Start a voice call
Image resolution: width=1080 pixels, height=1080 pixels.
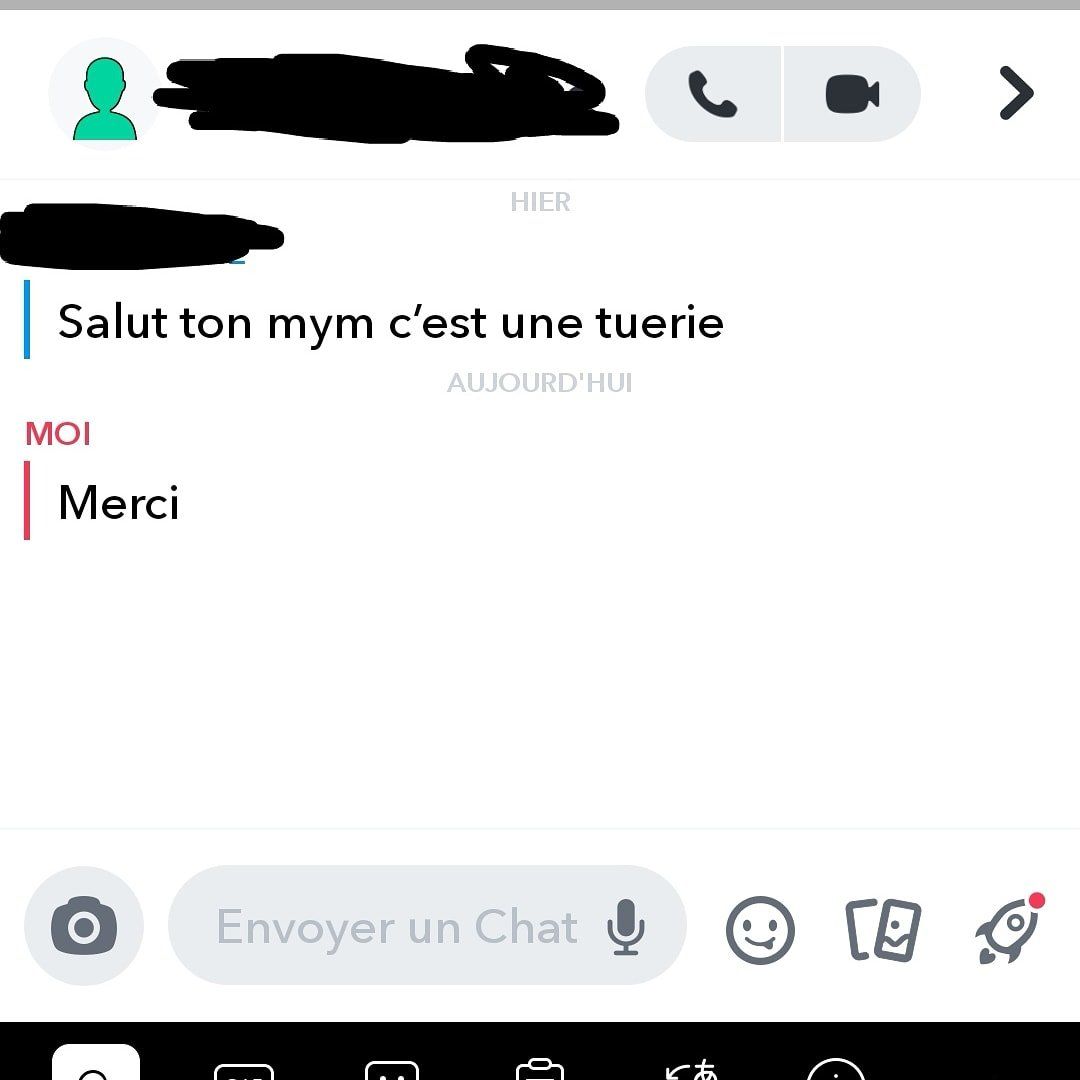pyautogui.click(x=713, y=94)
